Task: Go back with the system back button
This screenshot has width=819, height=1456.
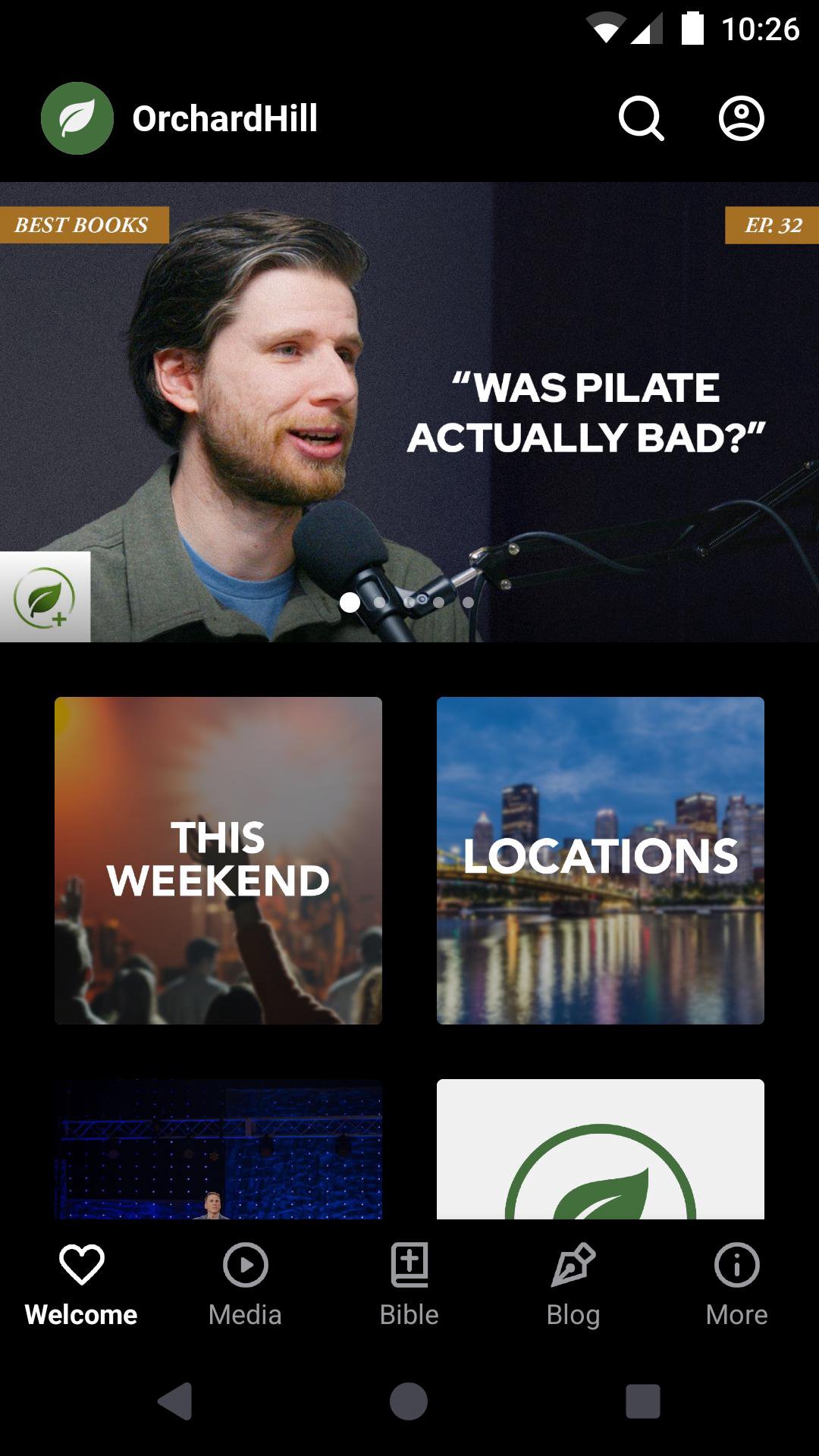Action: pos(175,1401)
